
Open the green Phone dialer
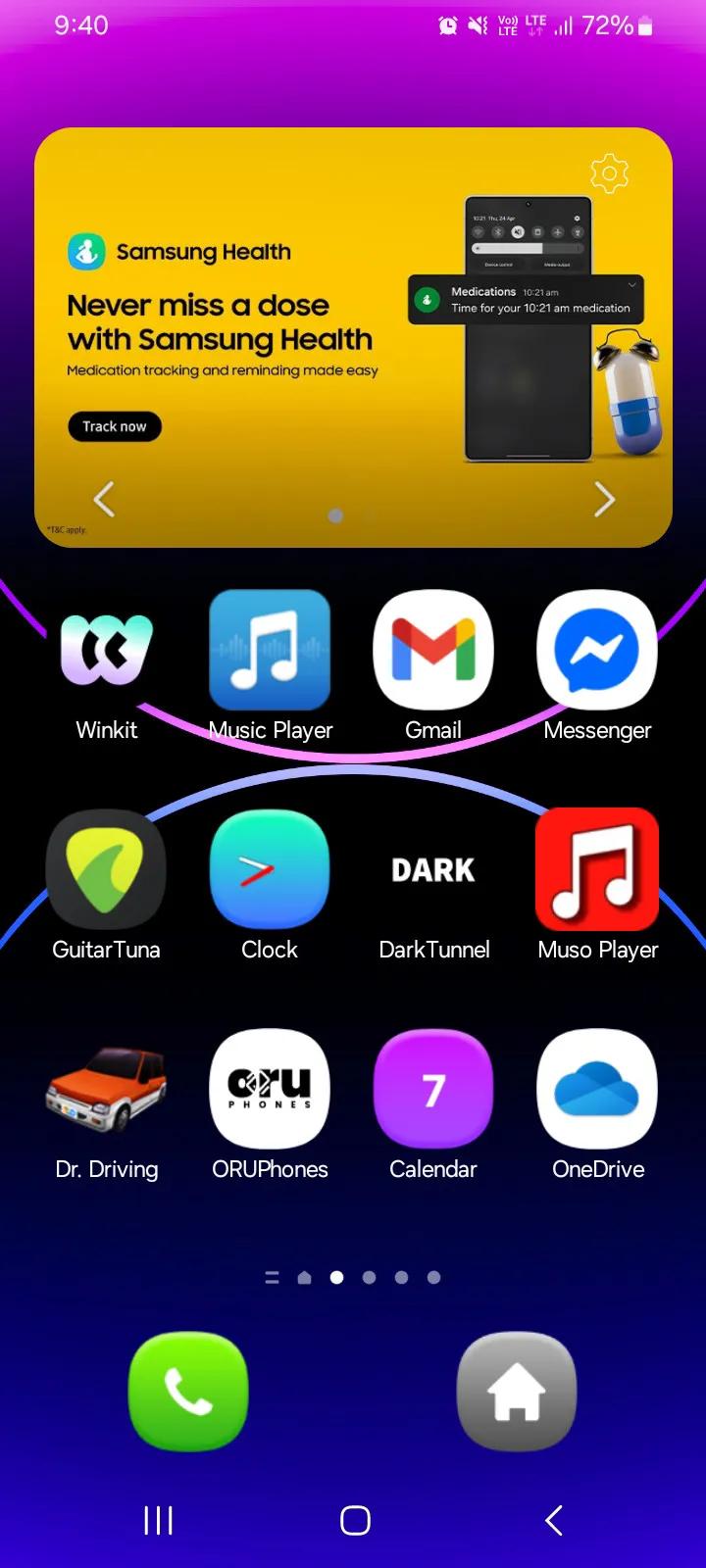coord(188,1392)
